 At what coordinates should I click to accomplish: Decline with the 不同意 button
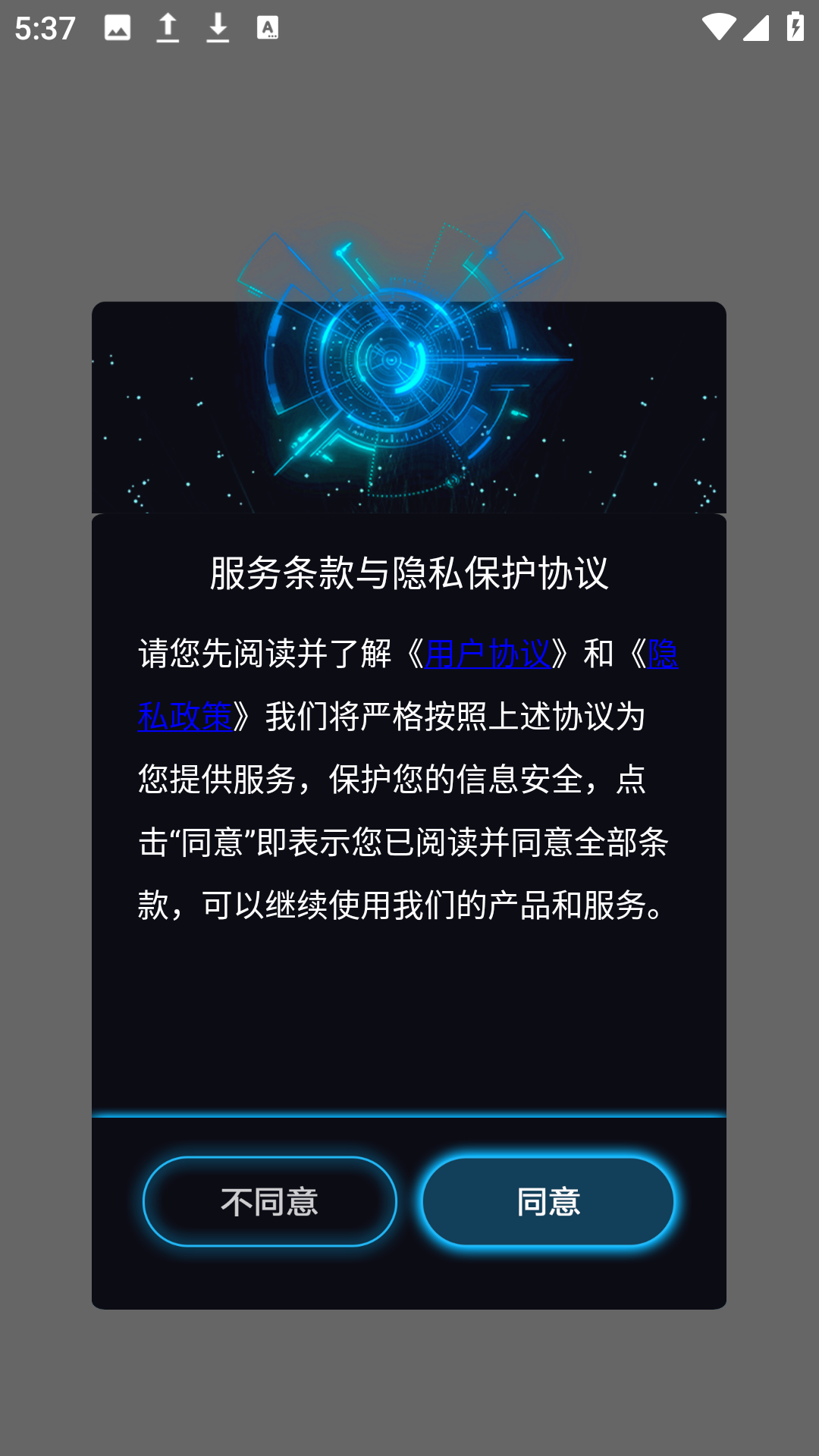[x=269, y=1202]
